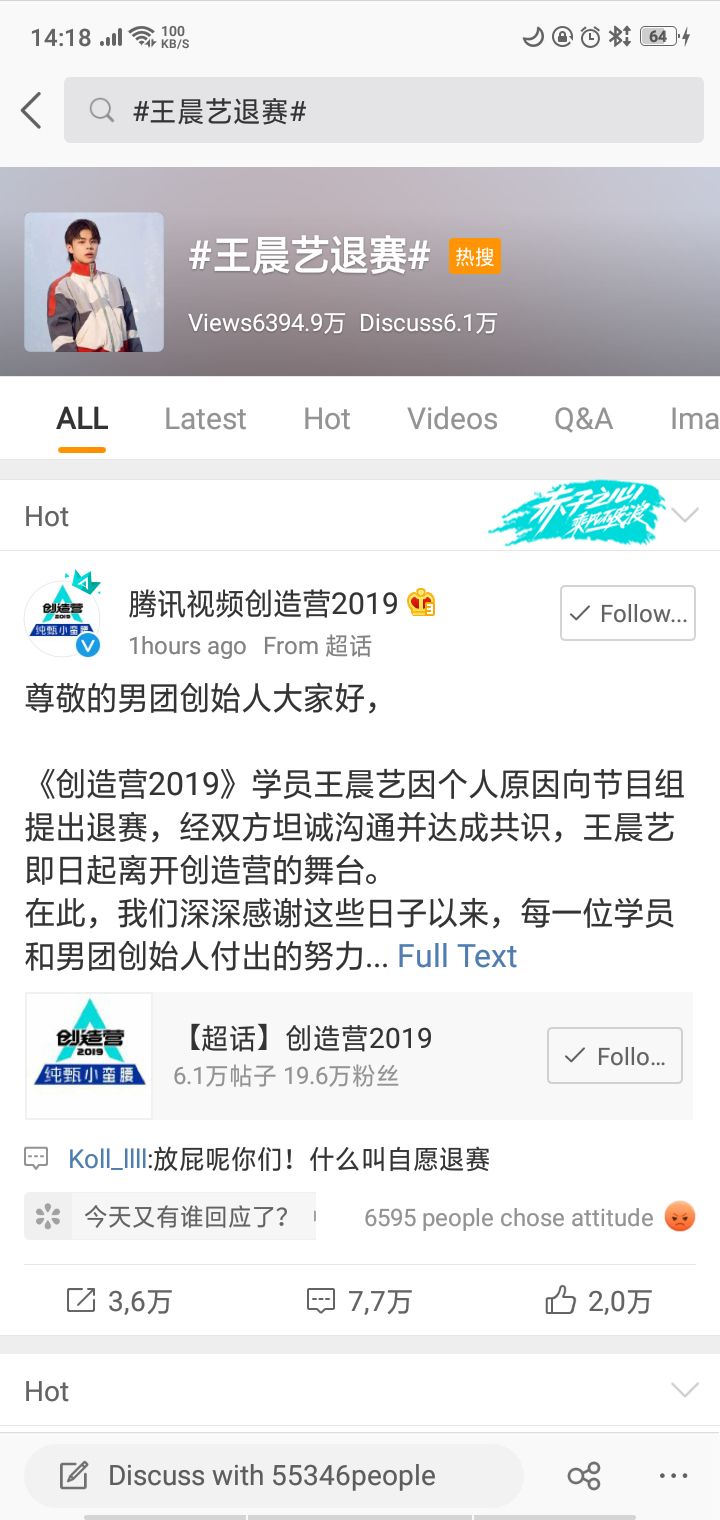720x1520 pixels.
Task: Switch to the Latest tab
Action: click(205, 419)
